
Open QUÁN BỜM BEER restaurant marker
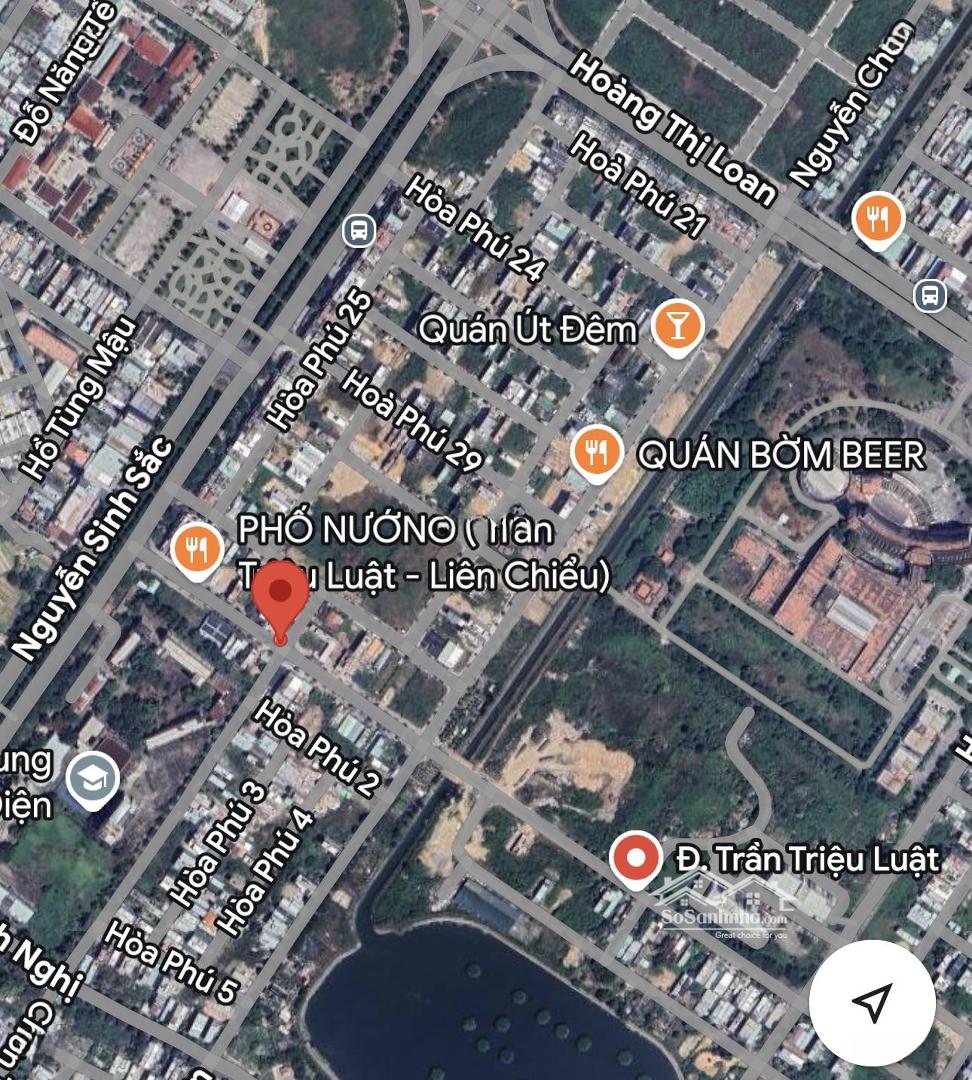click(597, 453)
